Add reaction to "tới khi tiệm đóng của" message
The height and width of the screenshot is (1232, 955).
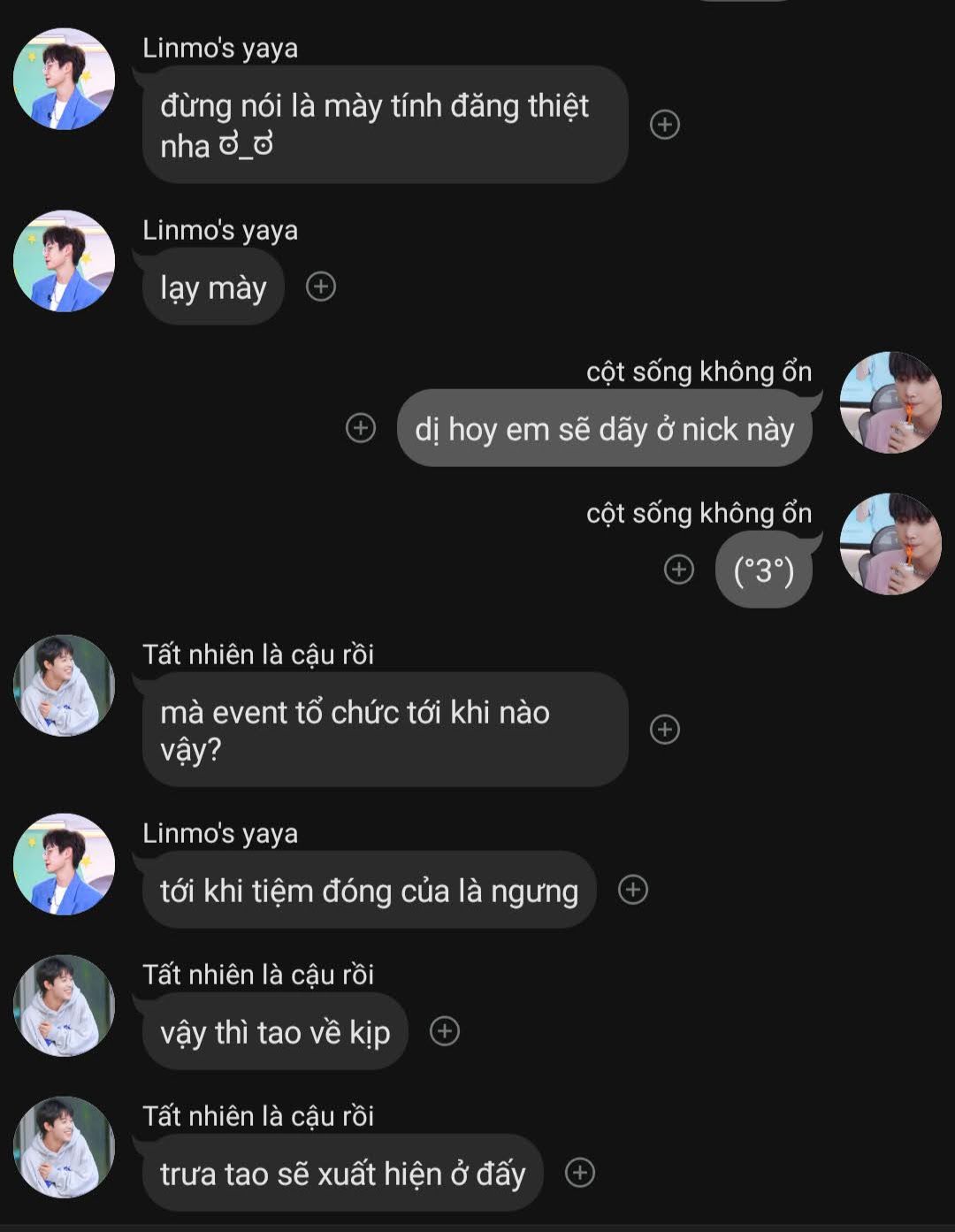(x=633, y=890)
